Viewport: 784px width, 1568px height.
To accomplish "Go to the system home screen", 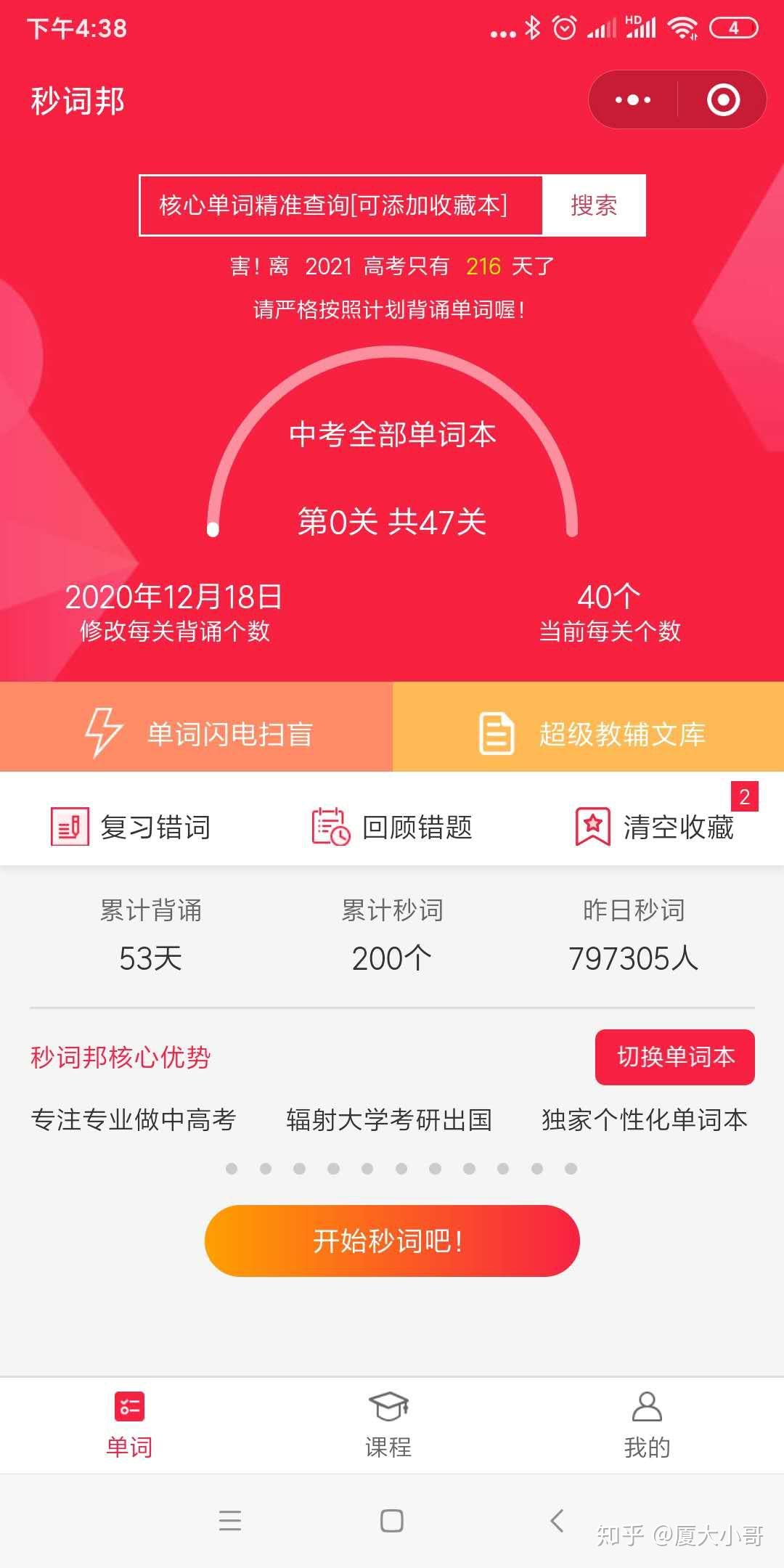I will coord(392,1520).
